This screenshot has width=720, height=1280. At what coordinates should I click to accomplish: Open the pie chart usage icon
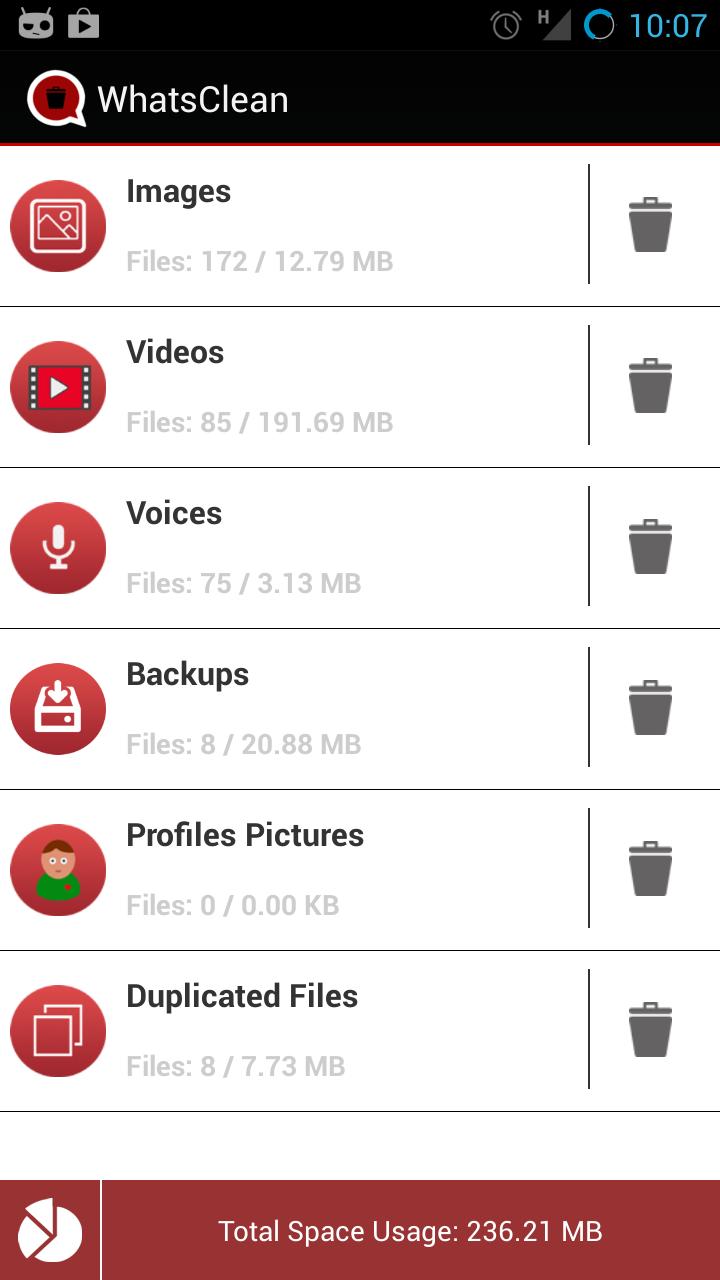50,1230
